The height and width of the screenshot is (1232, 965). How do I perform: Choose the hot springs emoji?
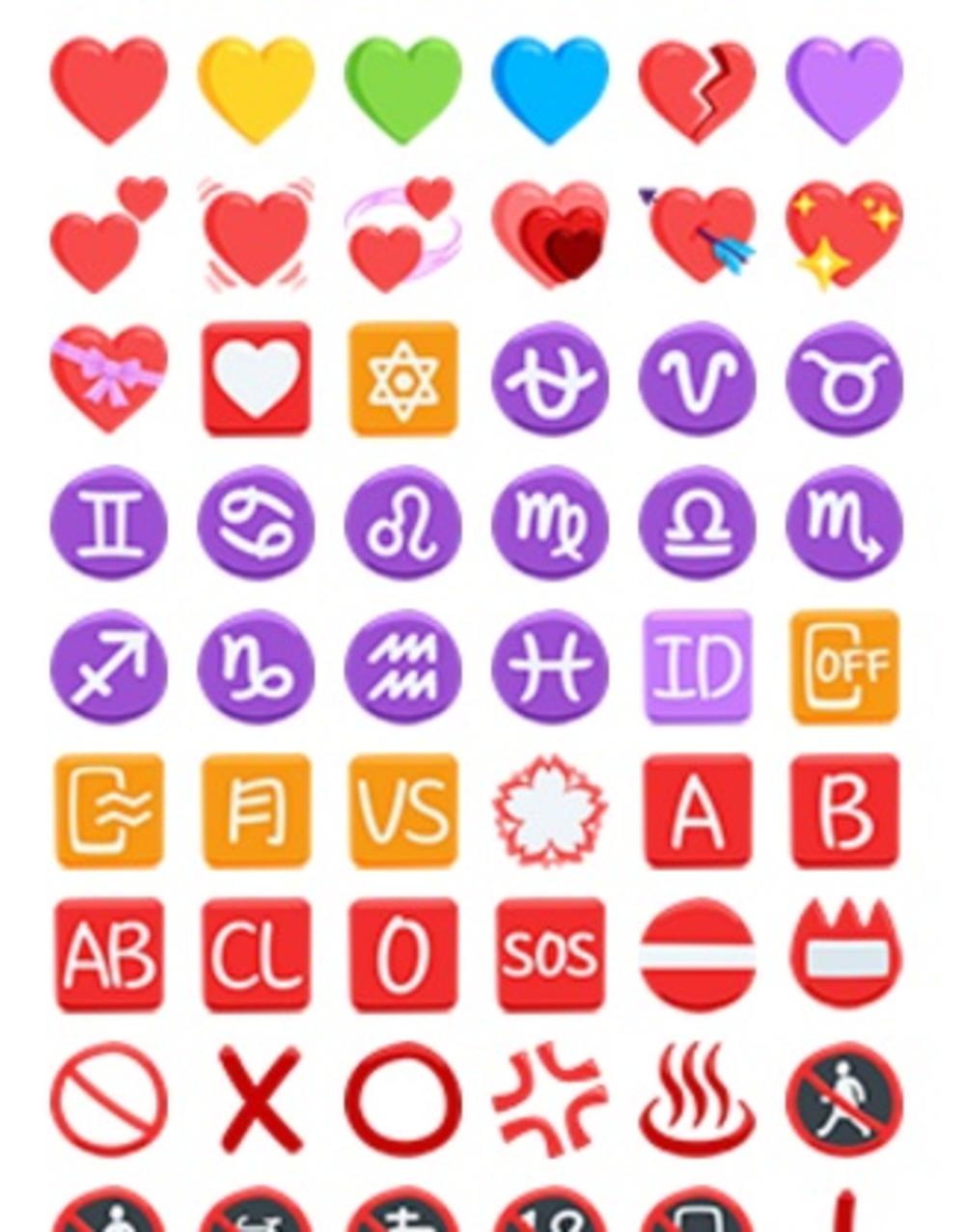697,1100
